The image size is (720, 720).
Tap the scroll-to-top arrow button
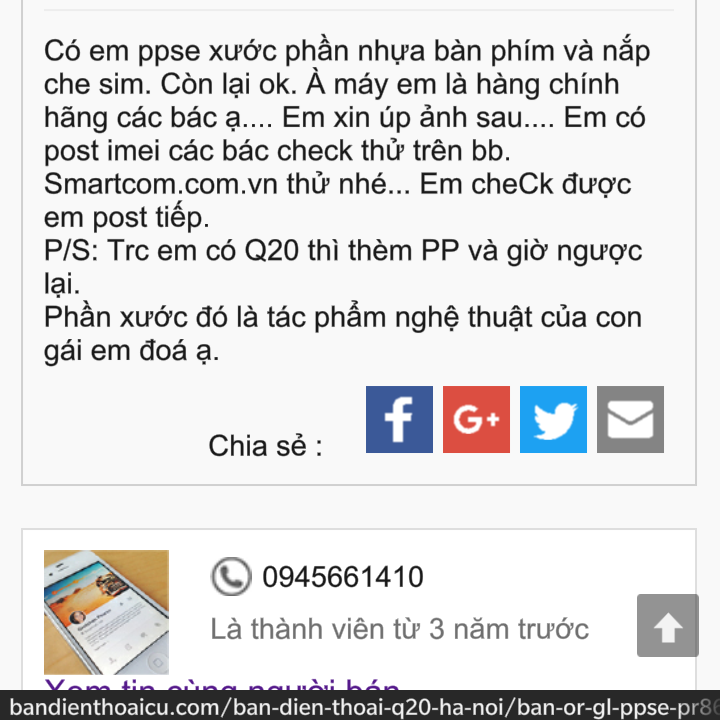(x=667, y=626)
